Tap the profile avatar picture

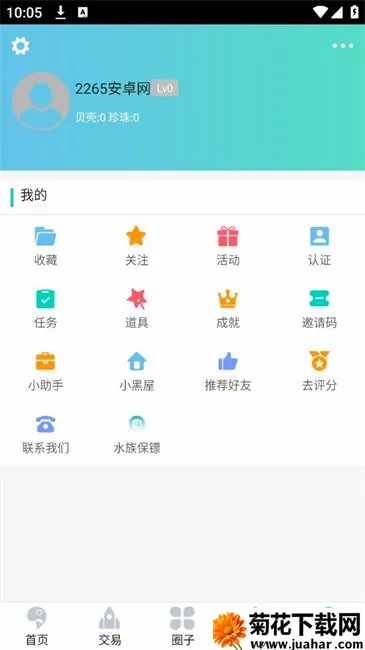[x=41, y=102]
